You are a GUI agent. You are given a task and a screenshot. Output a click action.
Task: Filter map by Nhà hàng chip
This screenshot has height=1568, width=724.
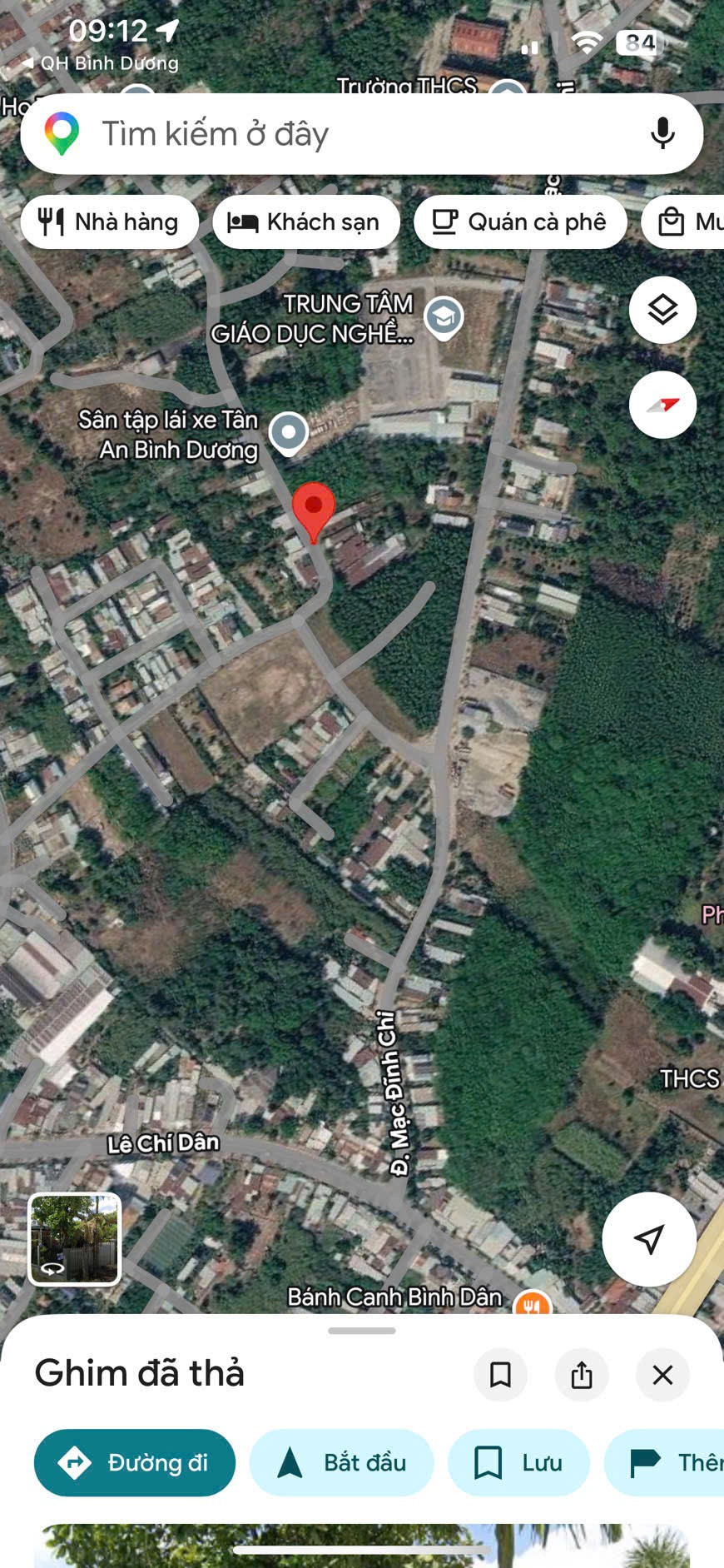coord(109,222)
